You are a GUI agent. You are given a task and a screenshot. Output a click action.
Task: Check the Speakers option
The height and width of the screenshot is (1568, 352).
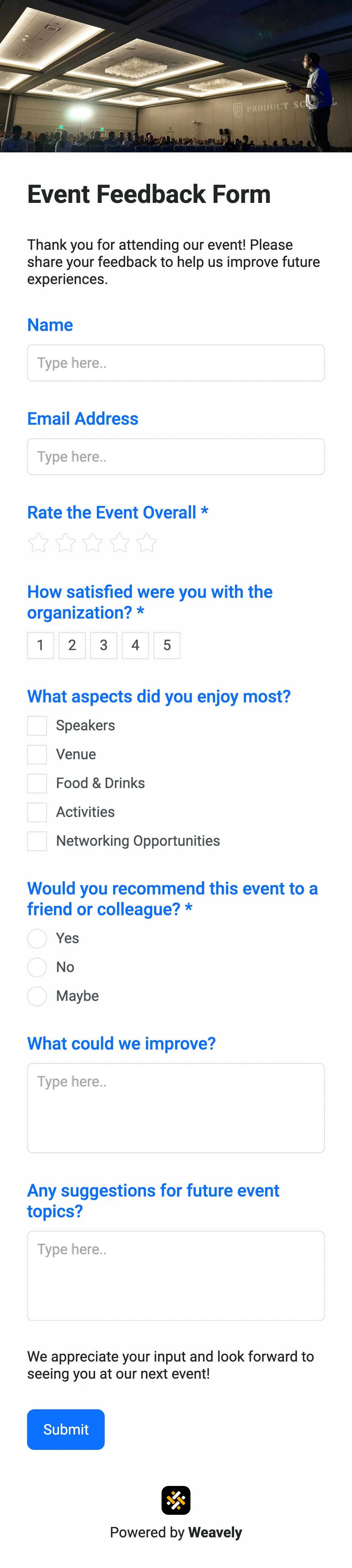coord(37,726)
